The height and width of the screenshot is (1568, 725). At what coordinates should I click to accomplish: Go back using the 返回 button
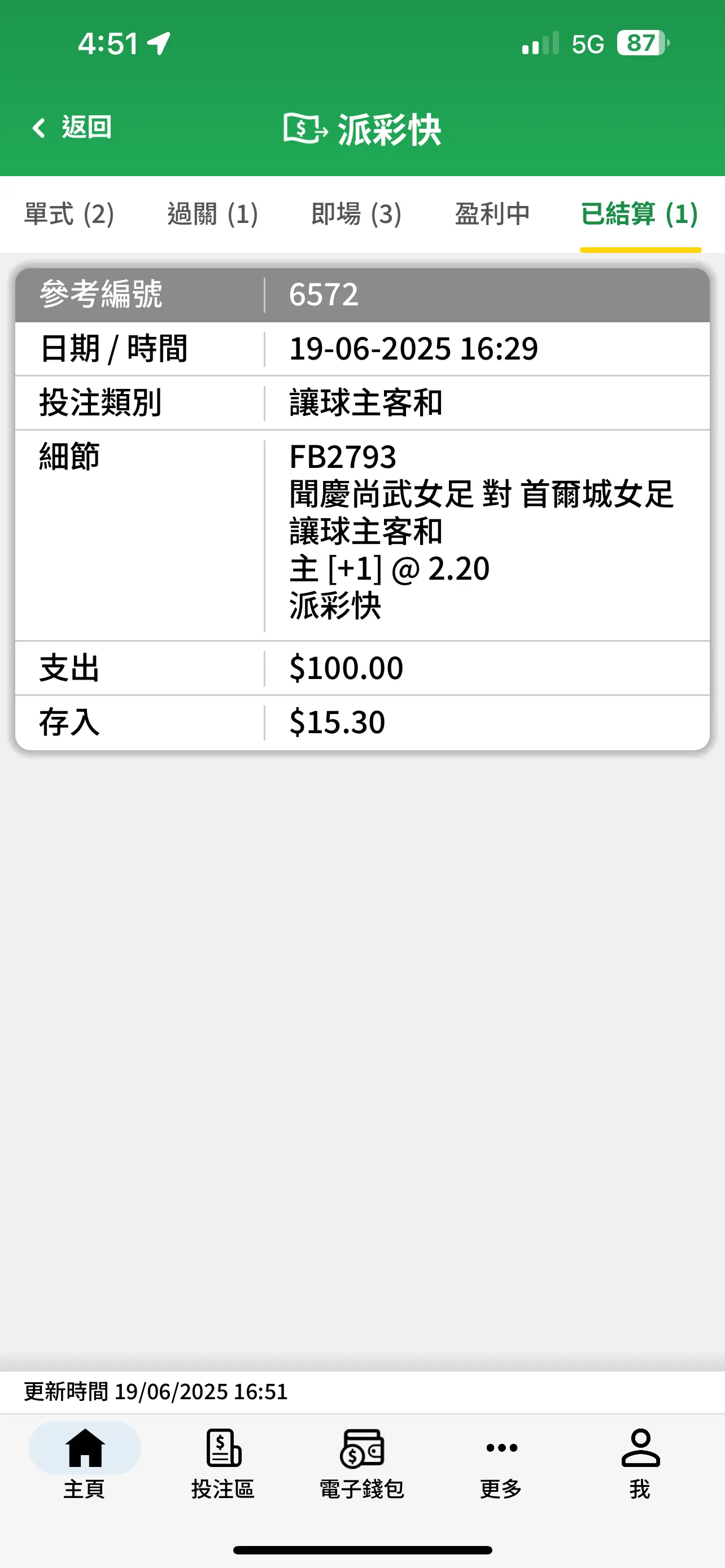tap(71, 128)
